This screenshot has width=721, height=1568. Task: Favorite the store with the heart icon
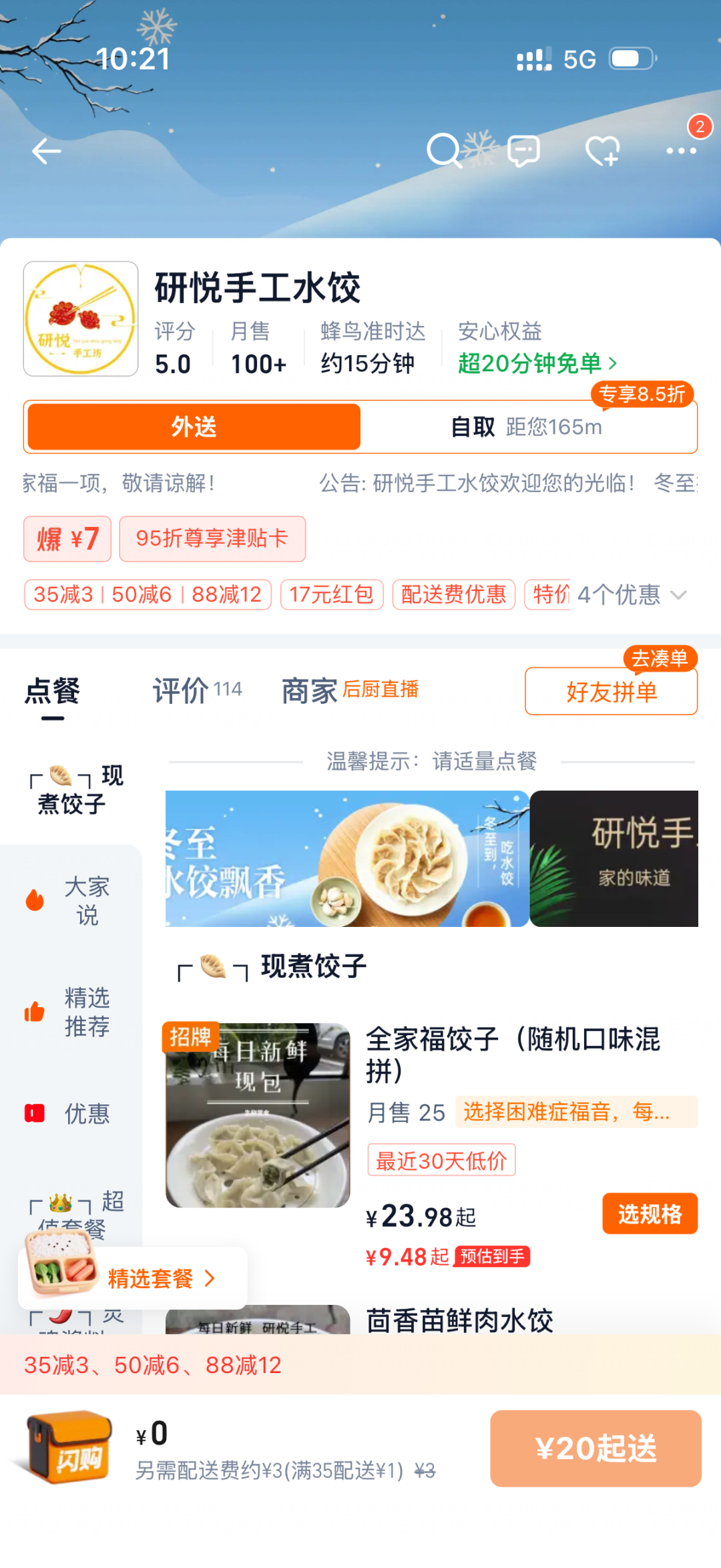click(x=602, y=150)
